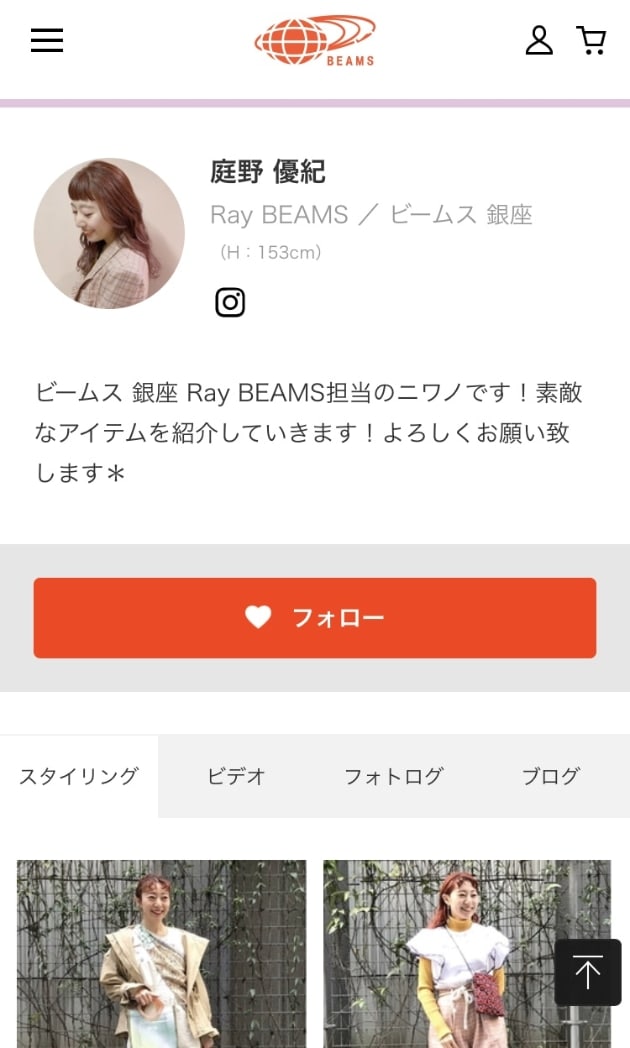Screen dimensions: 630x1048
Task: Open the shopping cart
Action: 591,40
